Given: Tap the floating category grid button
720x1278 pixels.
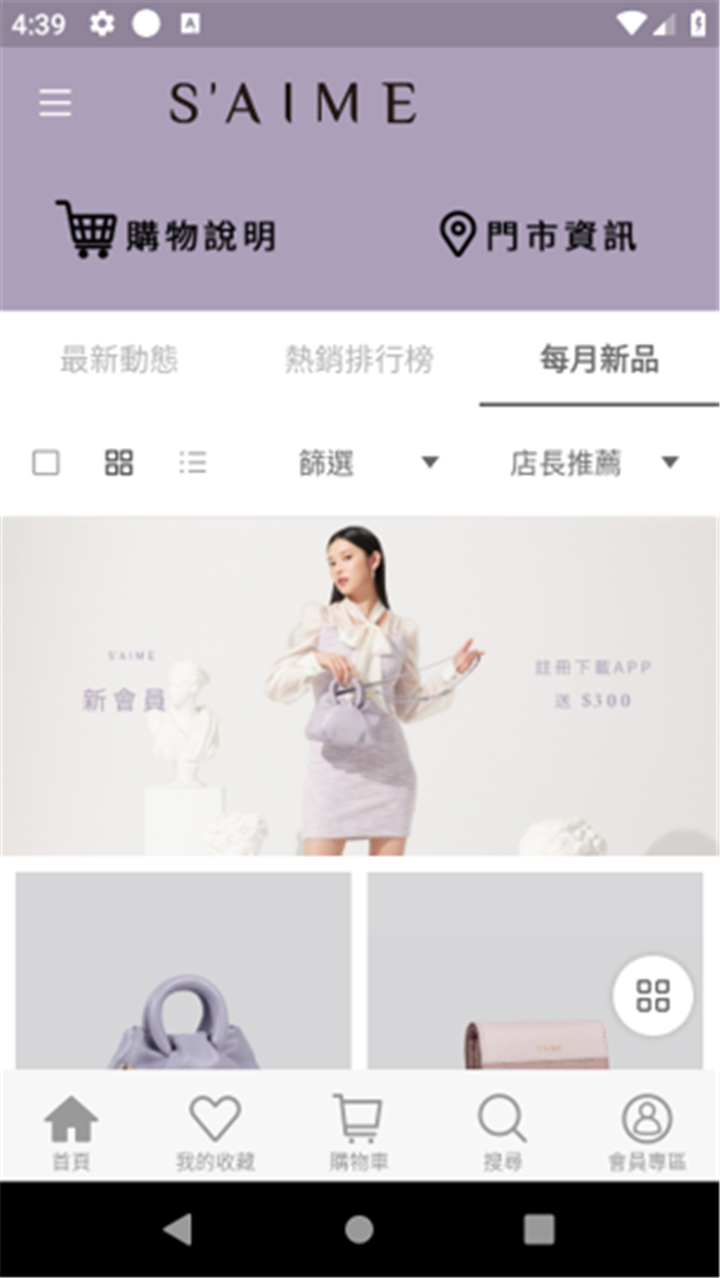Looking at the screenshot, I should [x=653, y=996].
